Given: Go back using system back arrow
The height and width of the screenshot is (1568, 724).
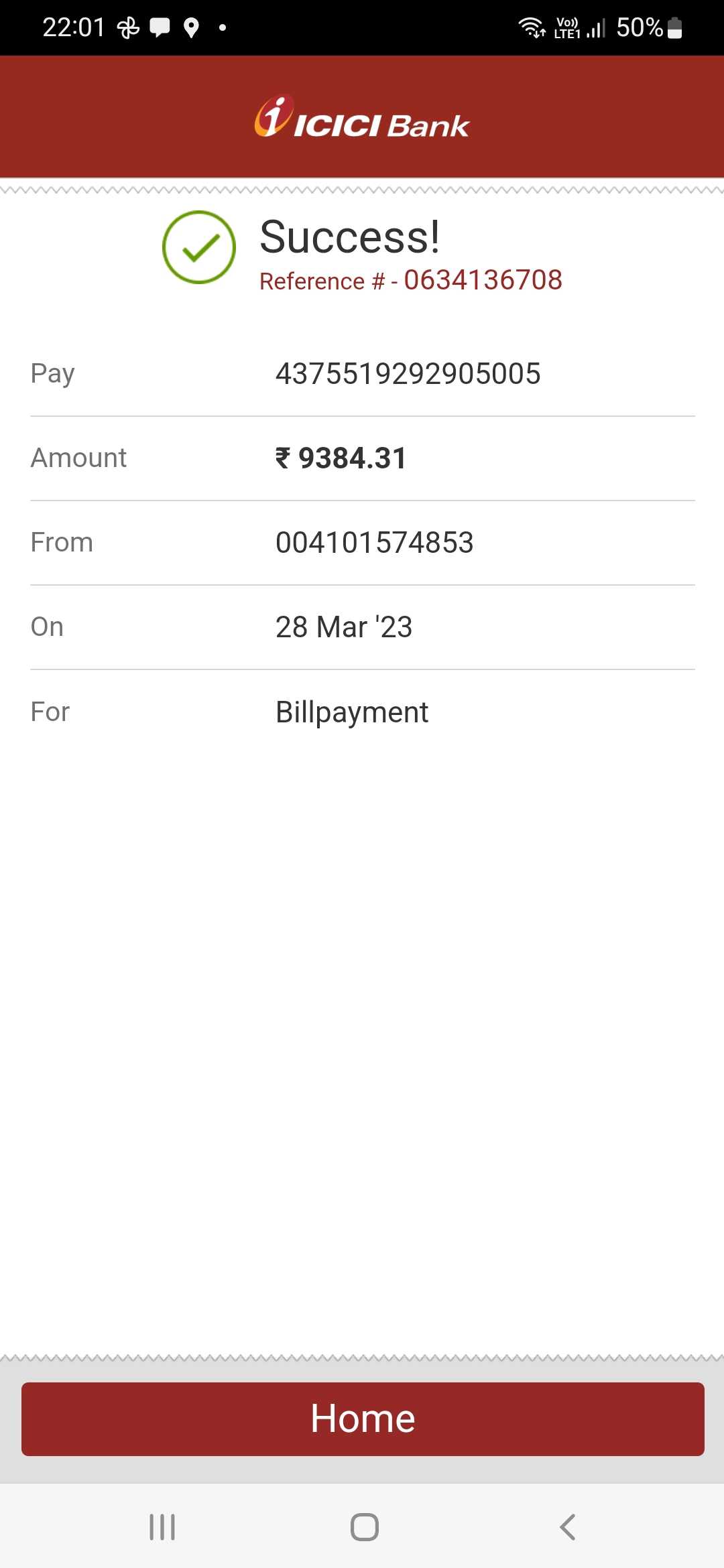Looking at the screenshot, I should pos(567,1527).
